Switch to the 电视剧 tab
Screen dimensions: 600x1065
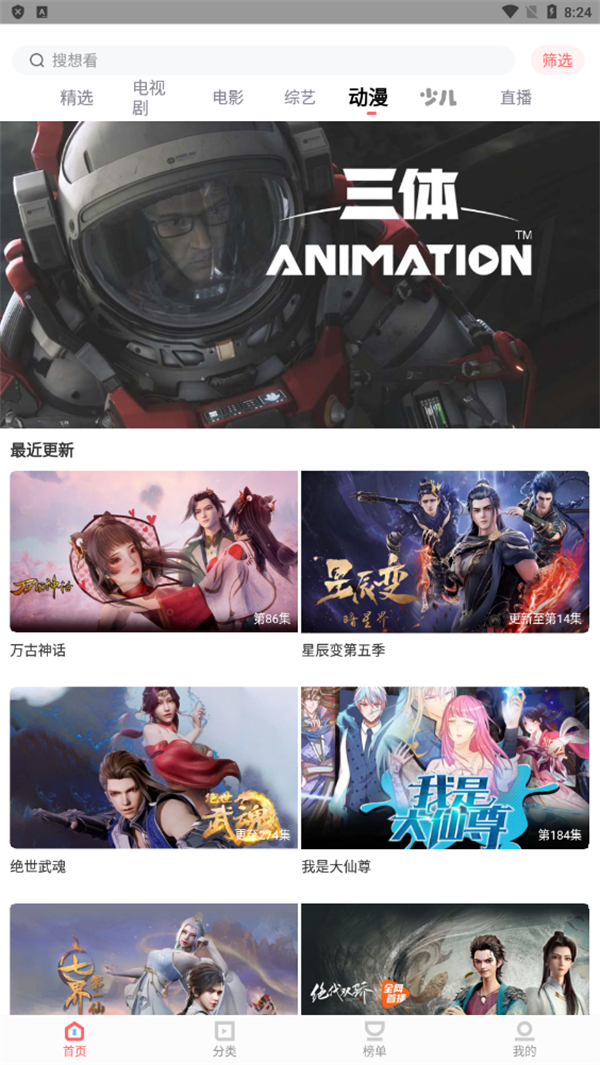149,98
